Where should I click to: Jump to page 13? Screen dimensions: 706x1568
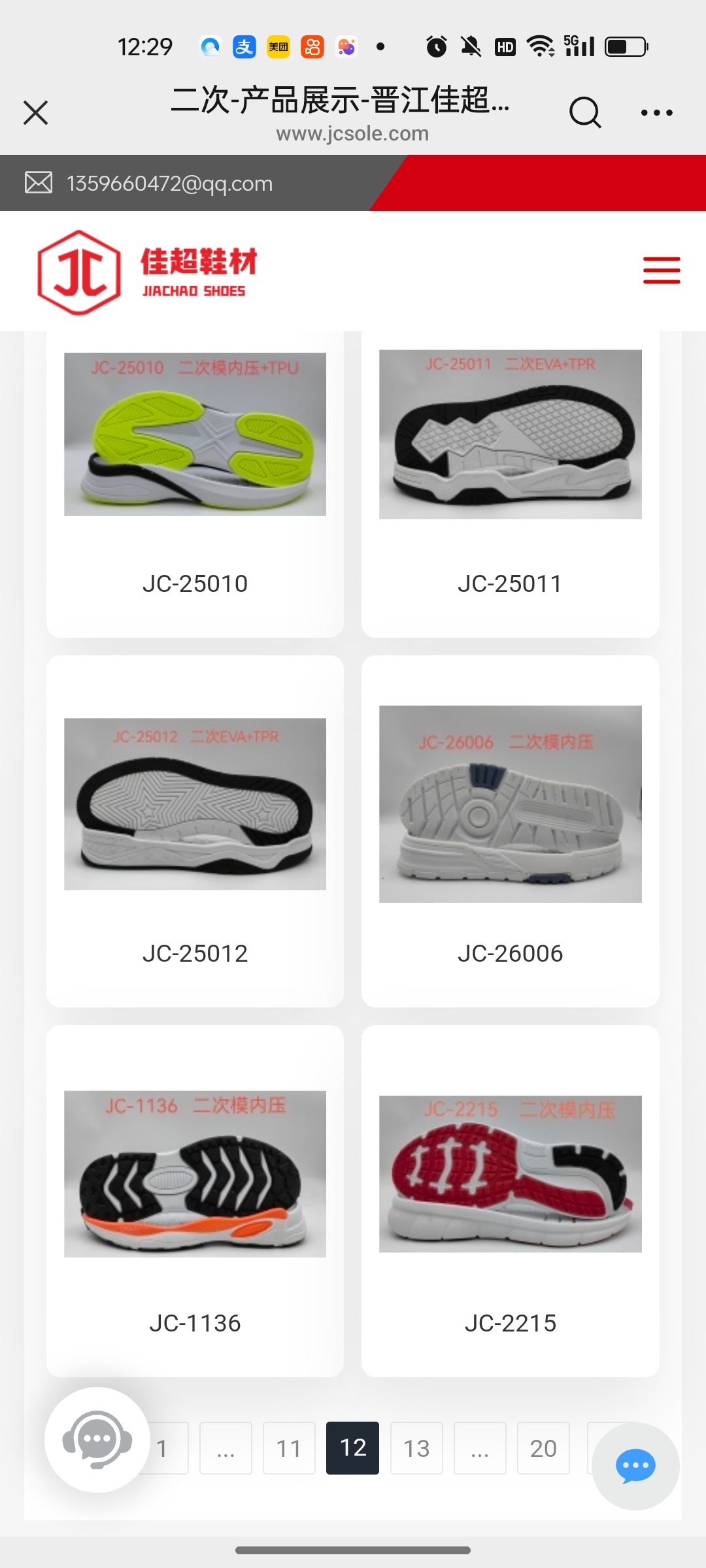[x=416, y=1448]
